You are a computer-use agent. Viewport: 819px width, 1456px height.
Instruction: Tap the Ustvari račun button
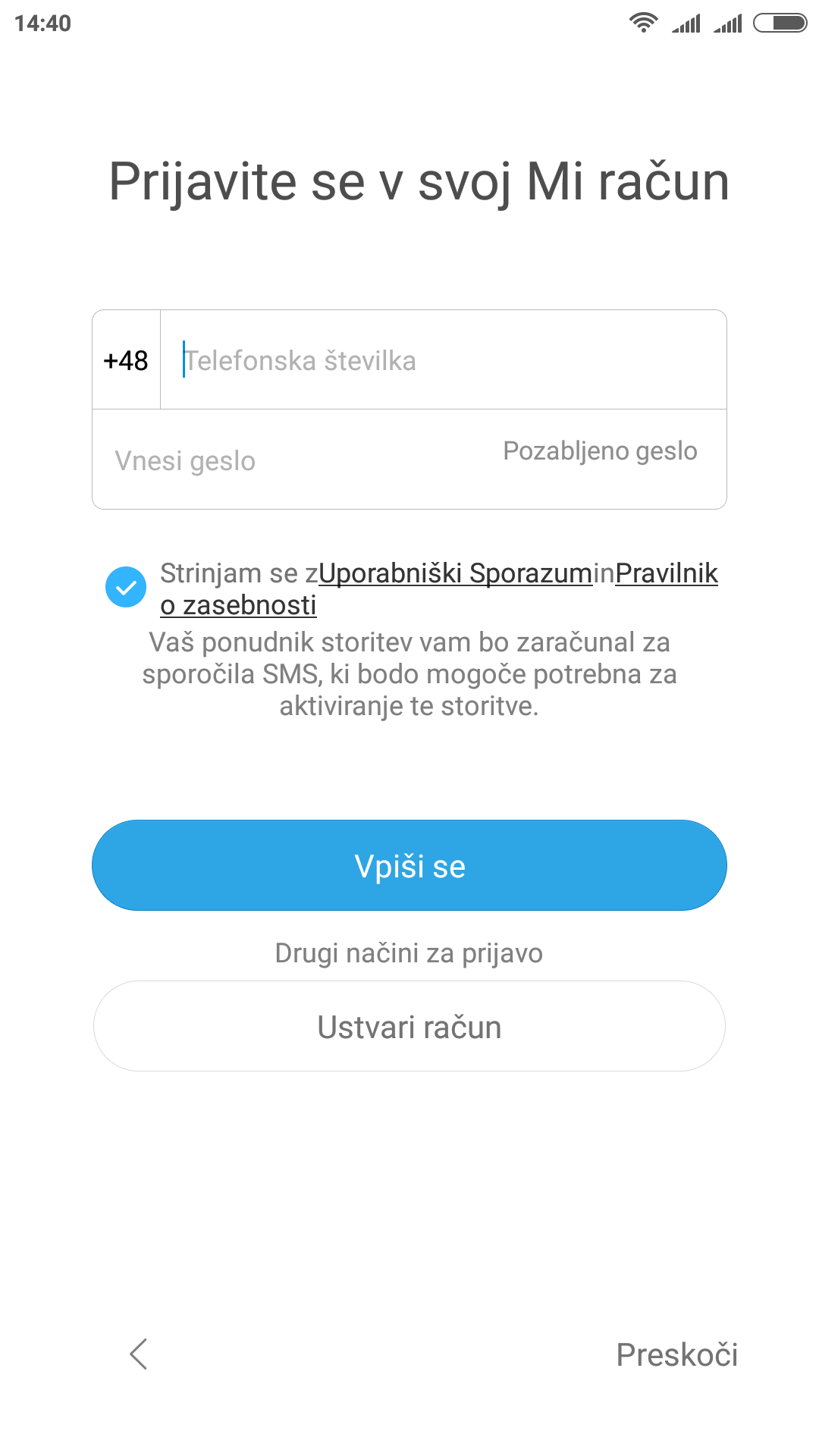pos(409,1027)
